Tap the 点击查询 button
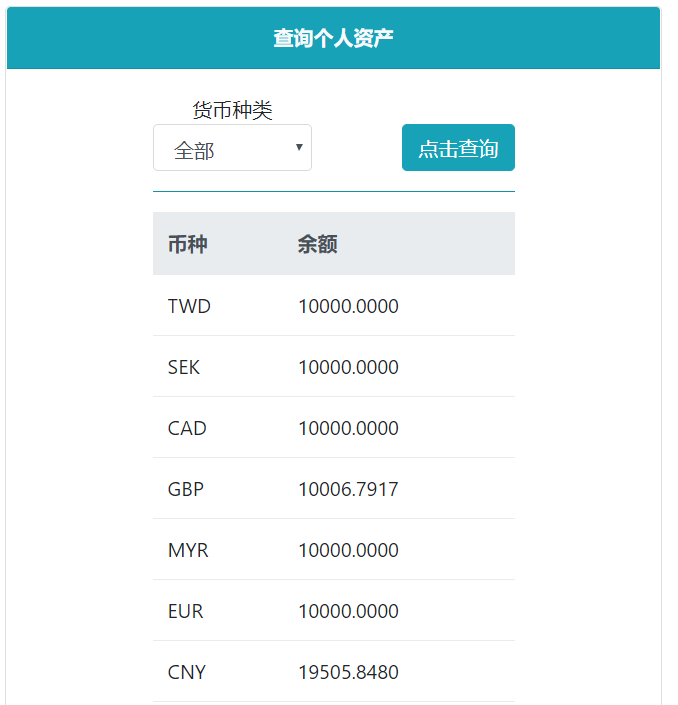This screenshot has height=705, width=678. 458,148
